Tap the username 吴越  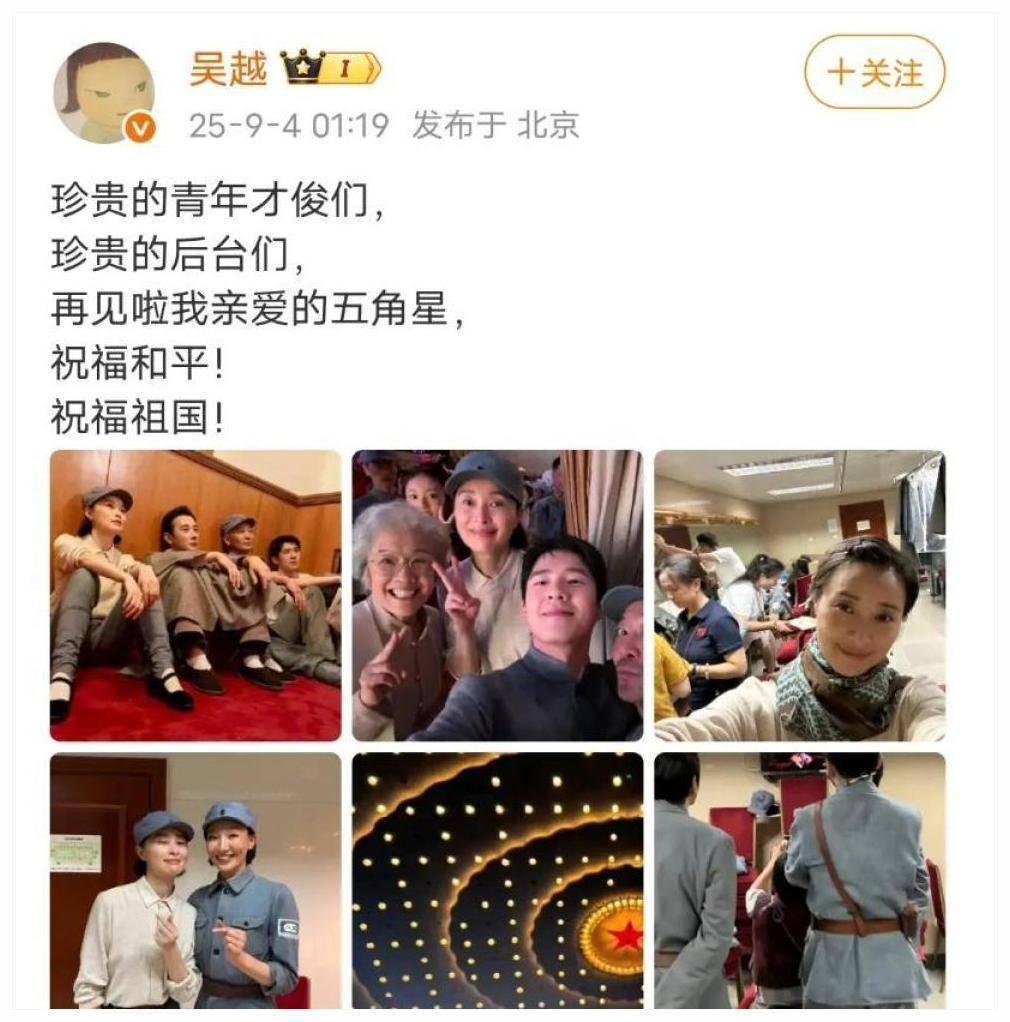pyautogui.click(x=228, y=69)
